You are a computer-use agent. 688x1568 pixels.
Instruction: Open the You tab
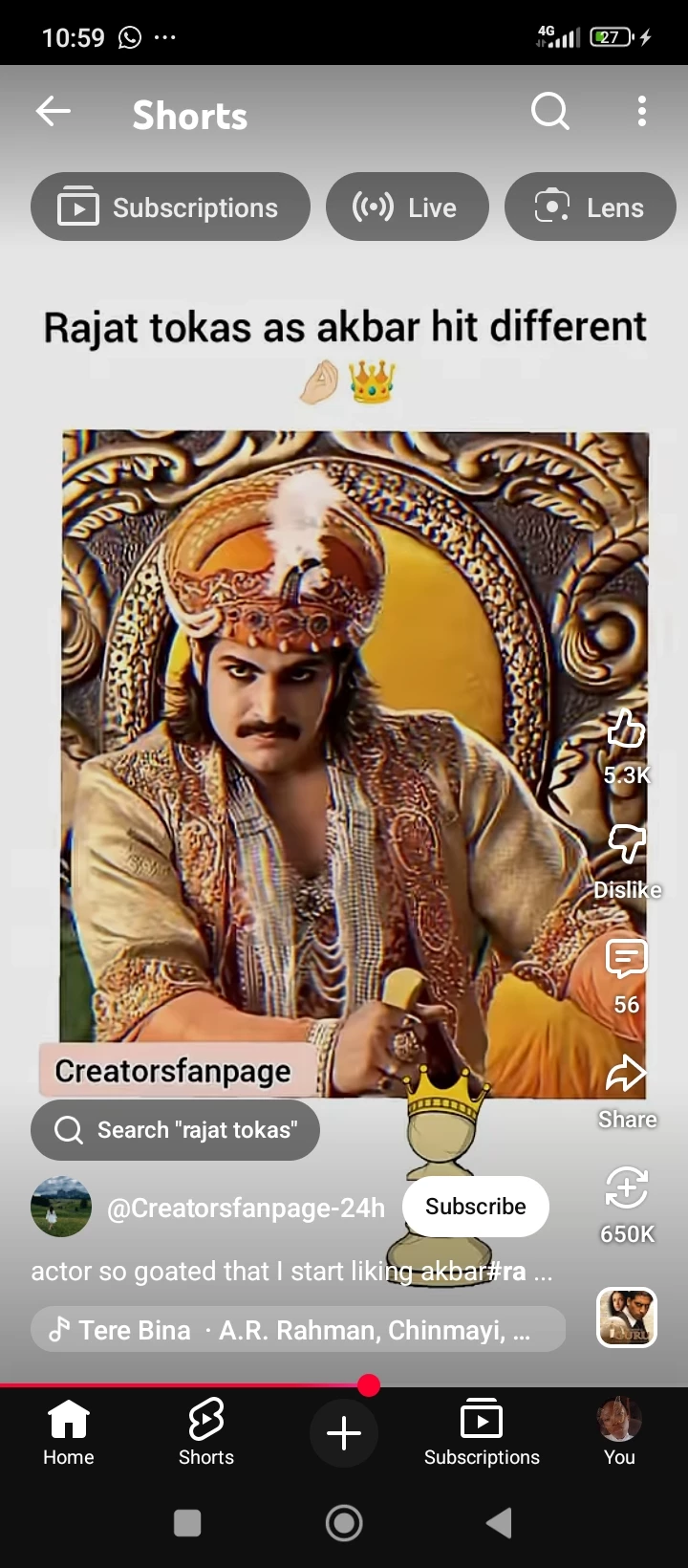(x=619, y=1432)
